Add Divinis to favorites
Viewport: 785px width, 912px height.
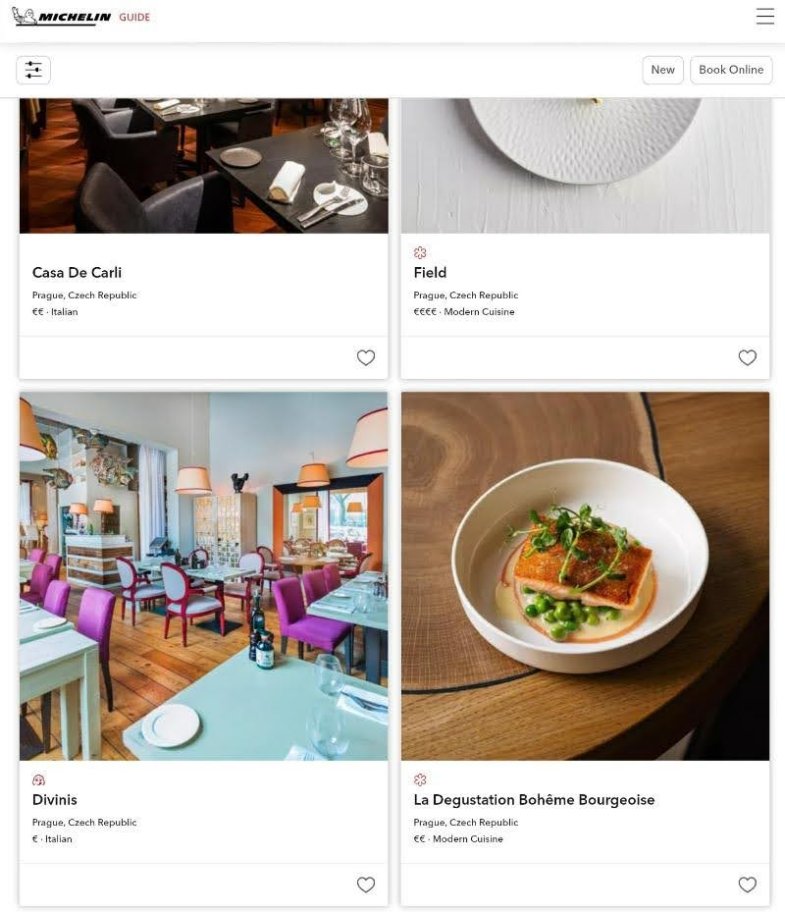click(366, 885)
